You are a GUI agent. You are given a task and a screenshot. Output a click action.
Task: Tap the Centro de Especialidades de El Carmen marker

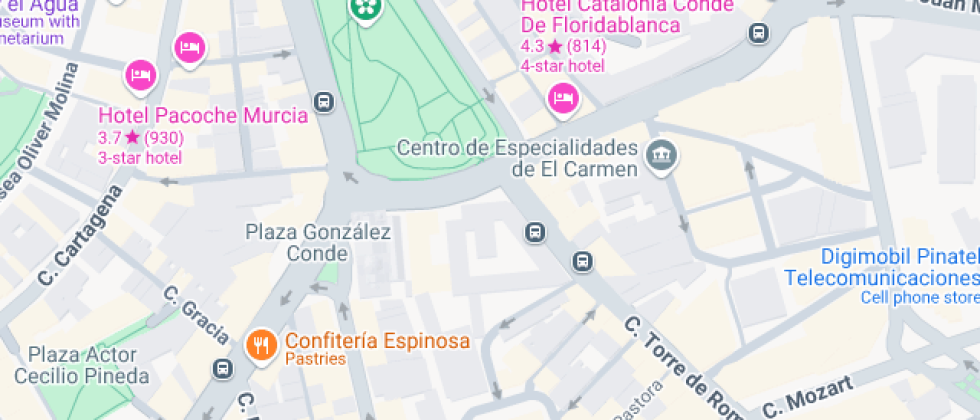click(661, 155)
